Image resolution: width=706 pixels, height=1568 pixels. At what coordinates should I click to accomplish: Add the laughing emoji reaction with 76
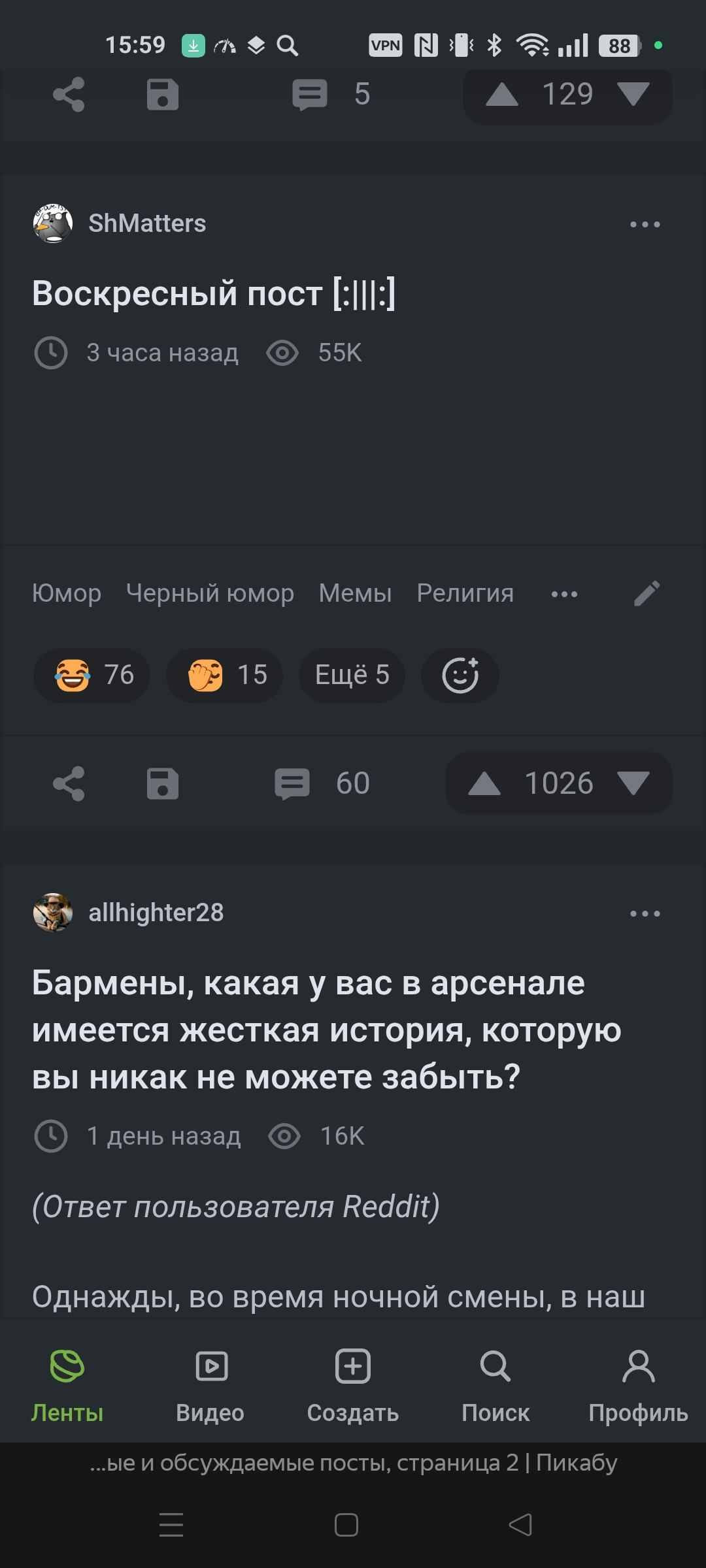[92, 675]
